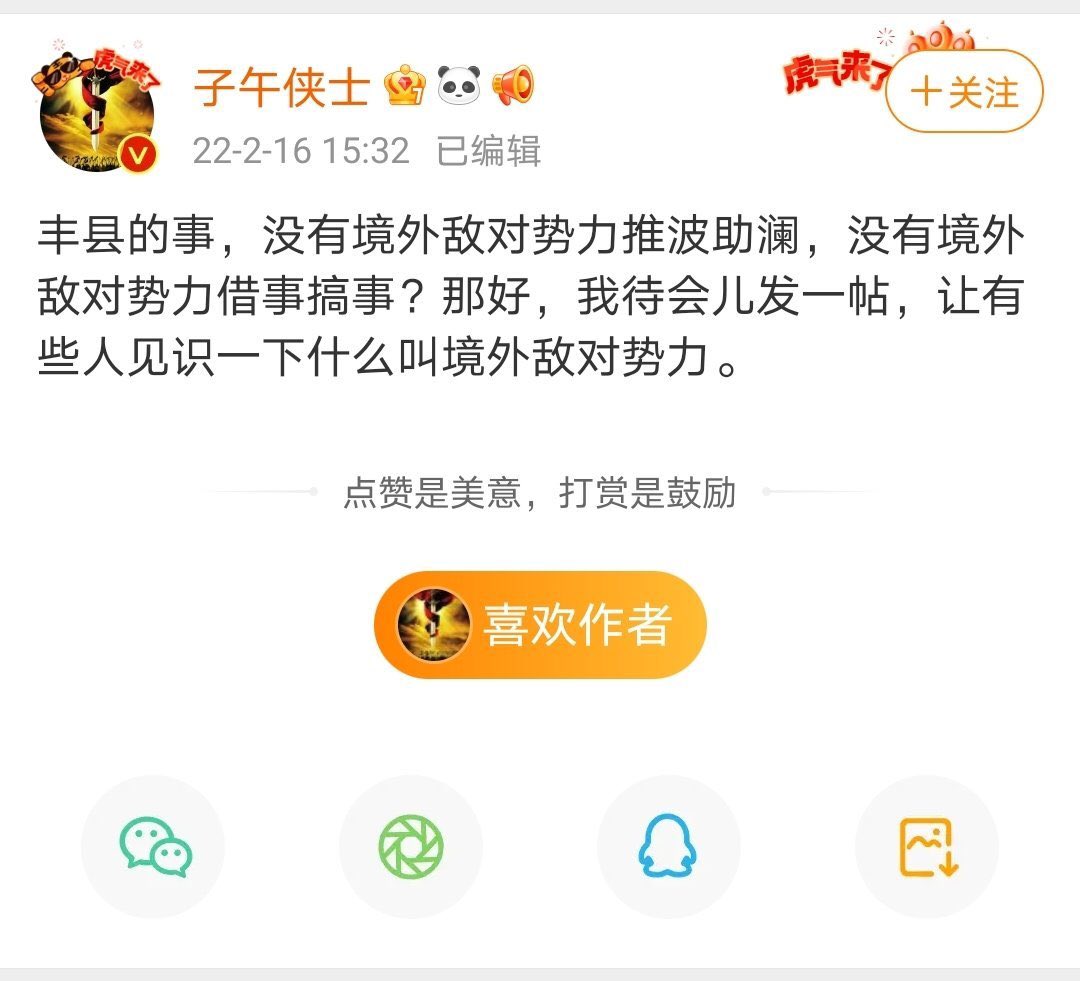
Task: Save the post as an image
Action: 927,847
